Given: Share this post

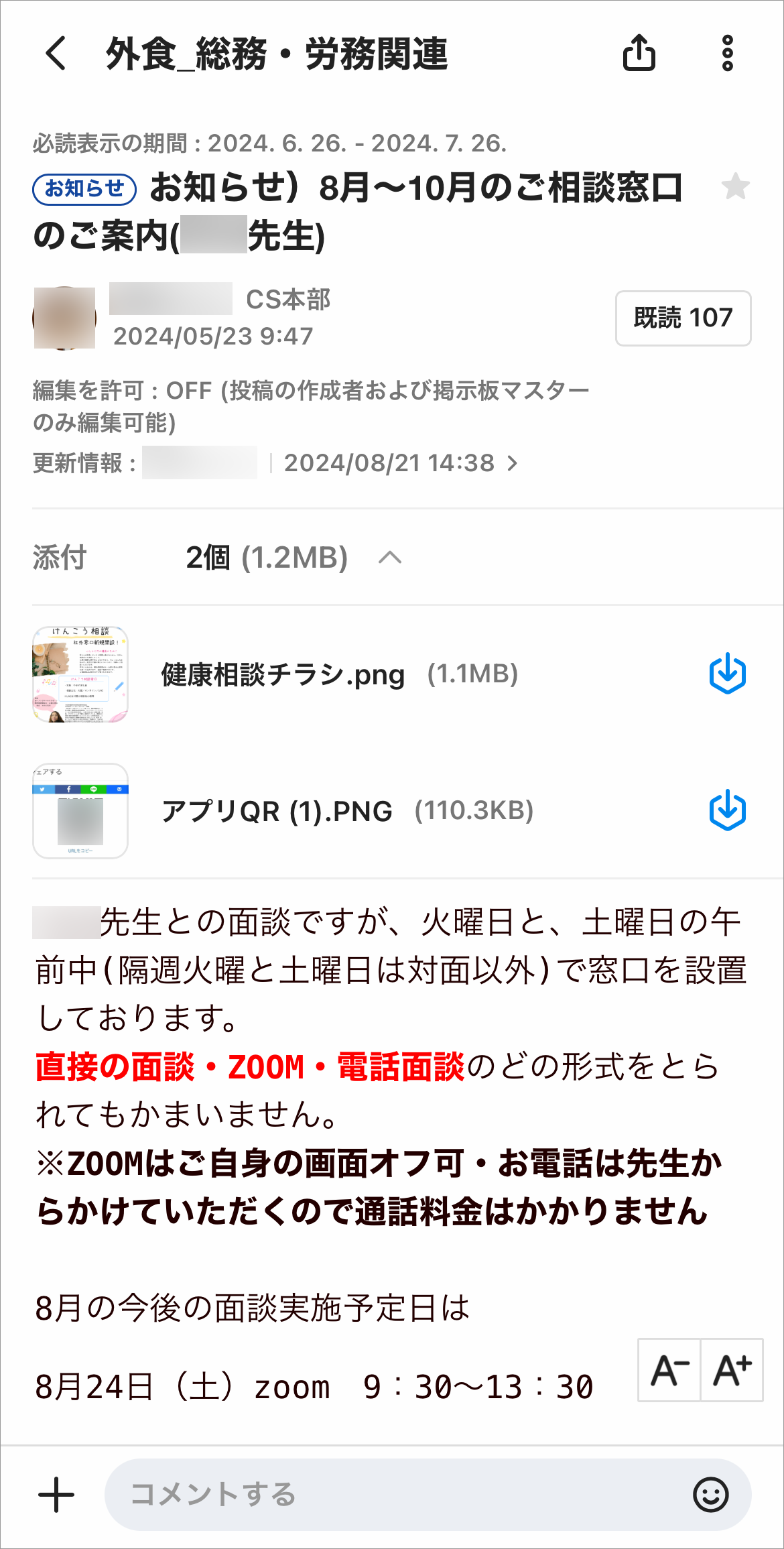Looking at the screenshot, I should point(639,53).
